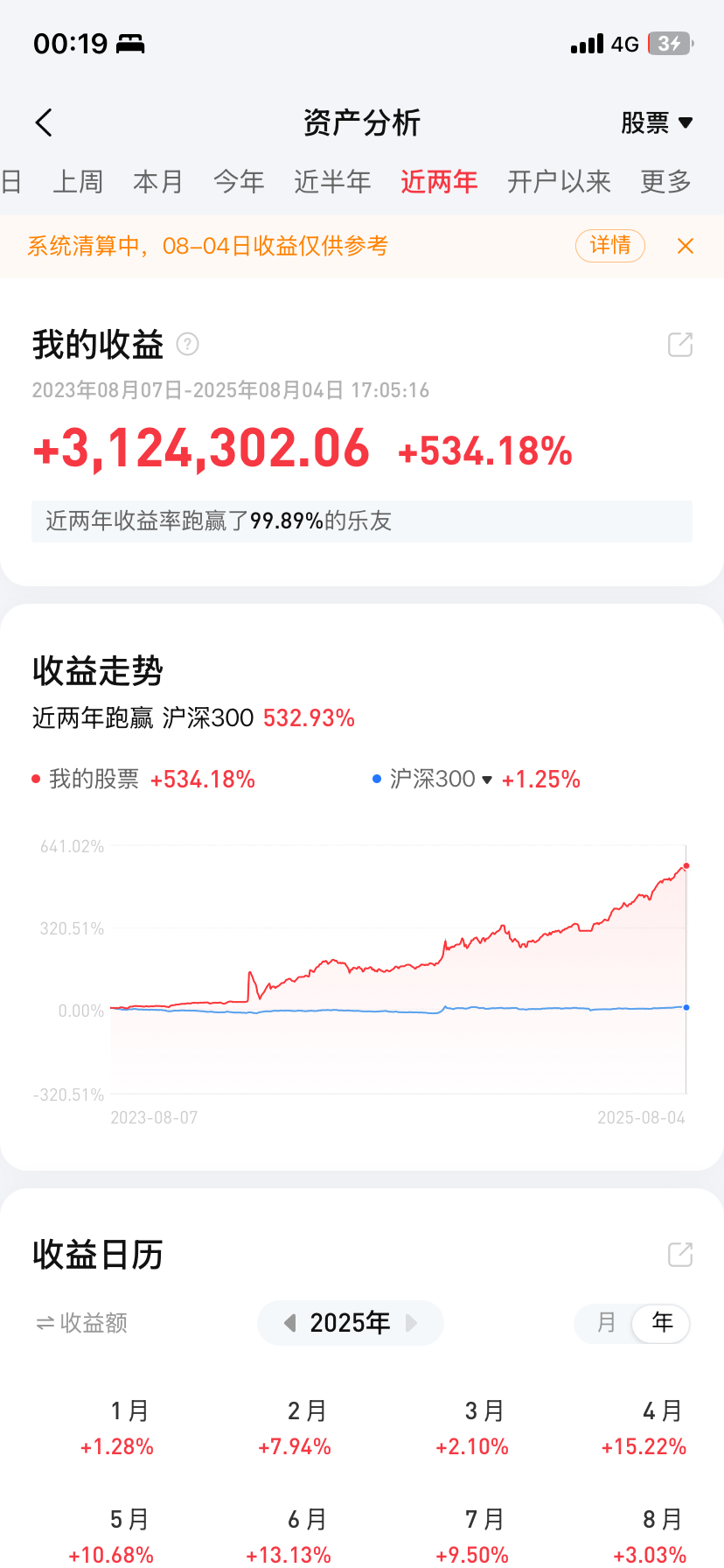Advance to the year after 2025年
Viewport: 724px width, 1568px height.
point(412,1323)
